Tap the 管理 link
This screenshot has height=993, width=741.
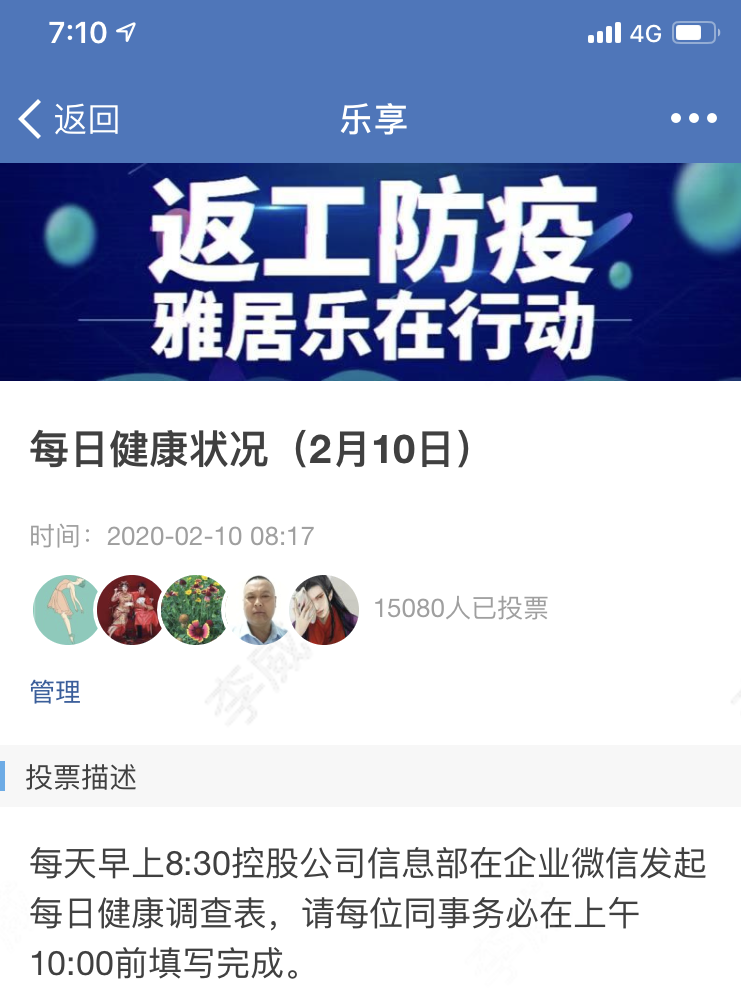pos(55,691)
